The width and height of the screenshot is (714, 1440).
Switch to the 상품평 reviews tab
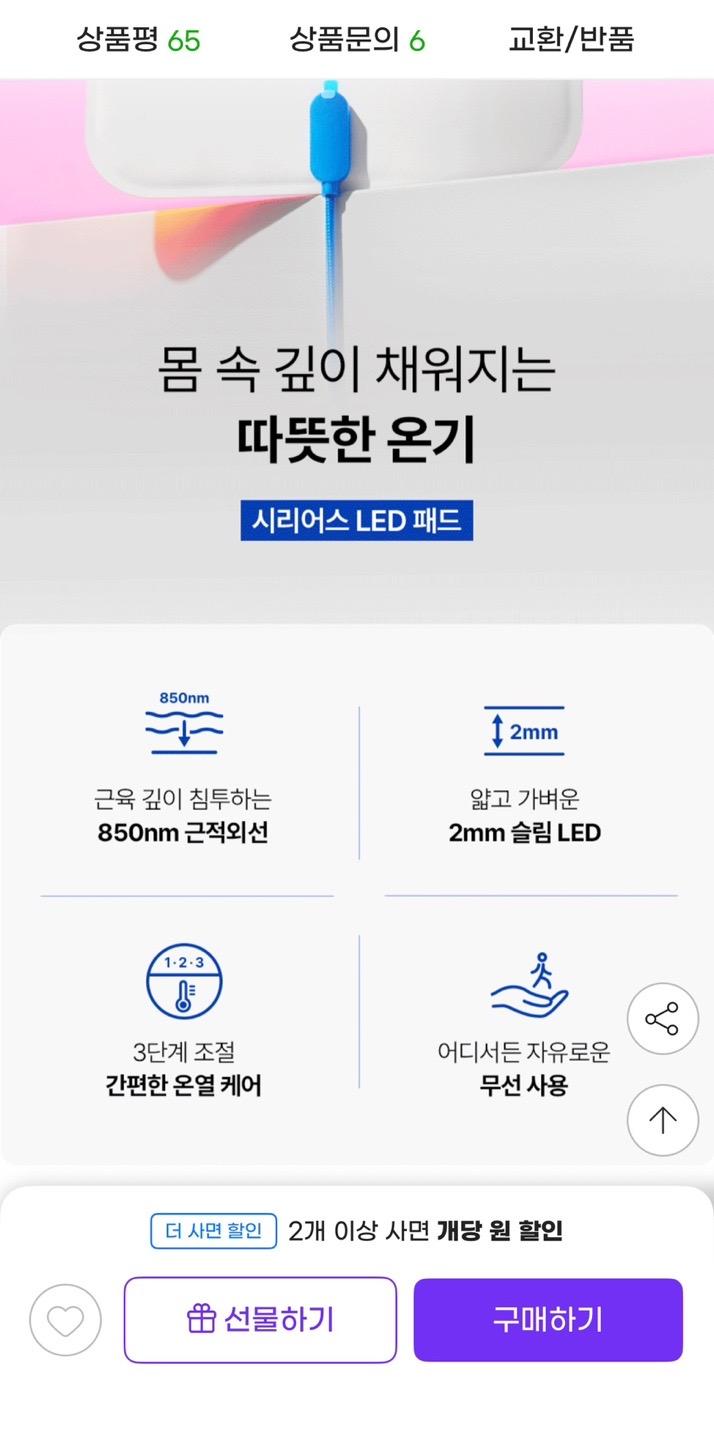[x=138, y=40]
